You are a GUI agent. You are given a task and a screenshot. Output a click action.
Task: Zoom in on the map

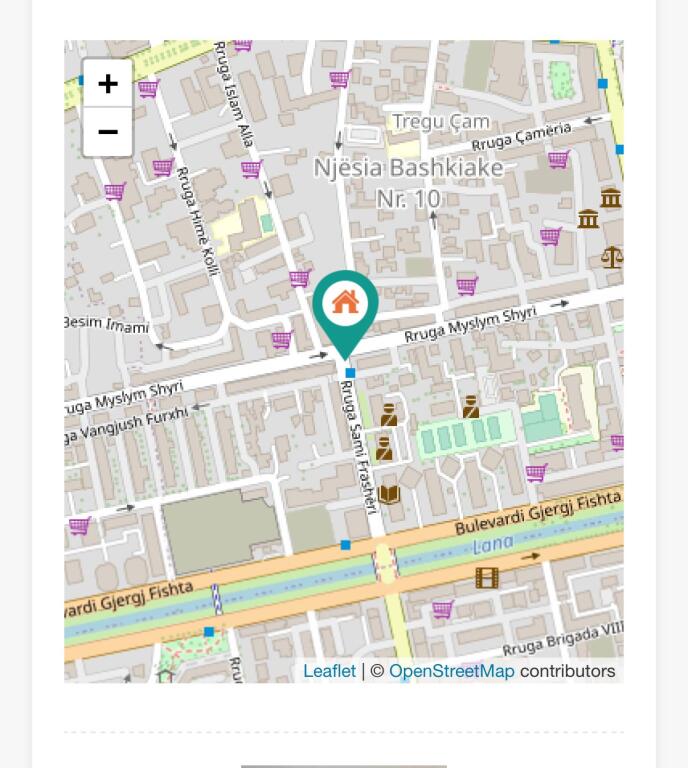107,84
